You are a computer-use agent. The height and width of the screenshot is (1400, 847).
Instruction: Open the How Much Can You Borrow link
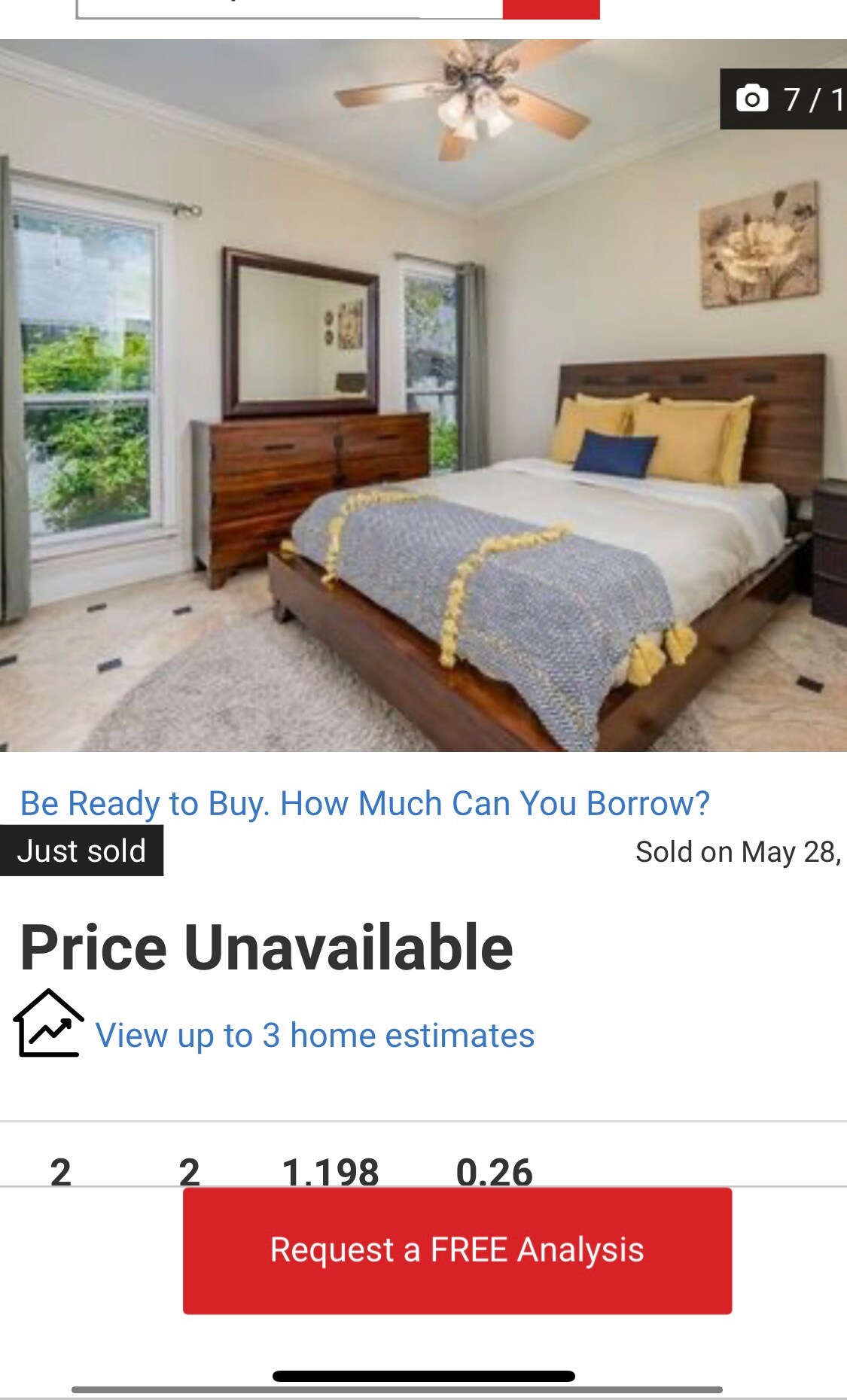click(365, 803)
